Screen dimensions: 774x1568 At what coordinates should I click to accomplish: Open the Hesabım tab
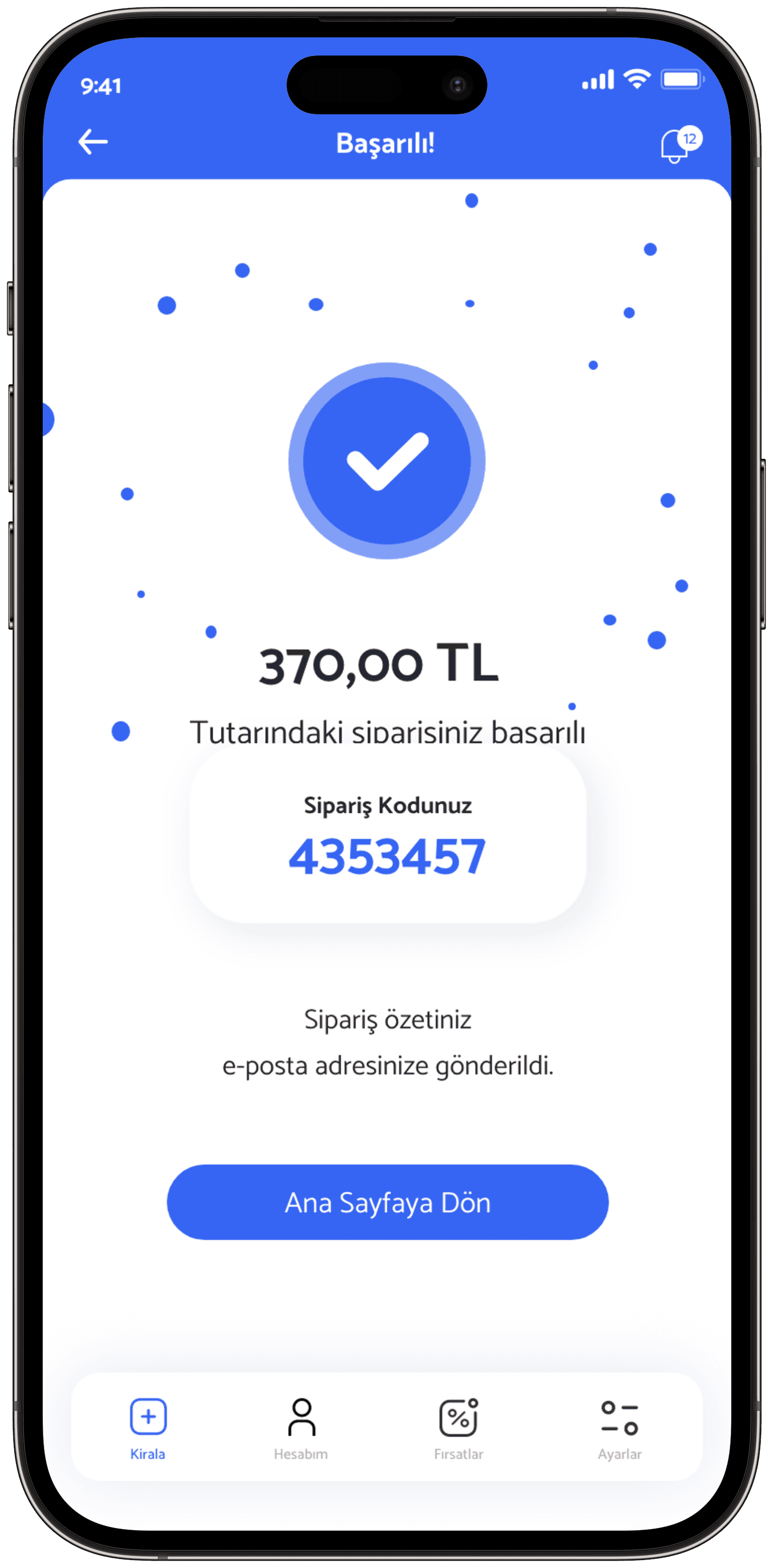tap(301, 1429)
